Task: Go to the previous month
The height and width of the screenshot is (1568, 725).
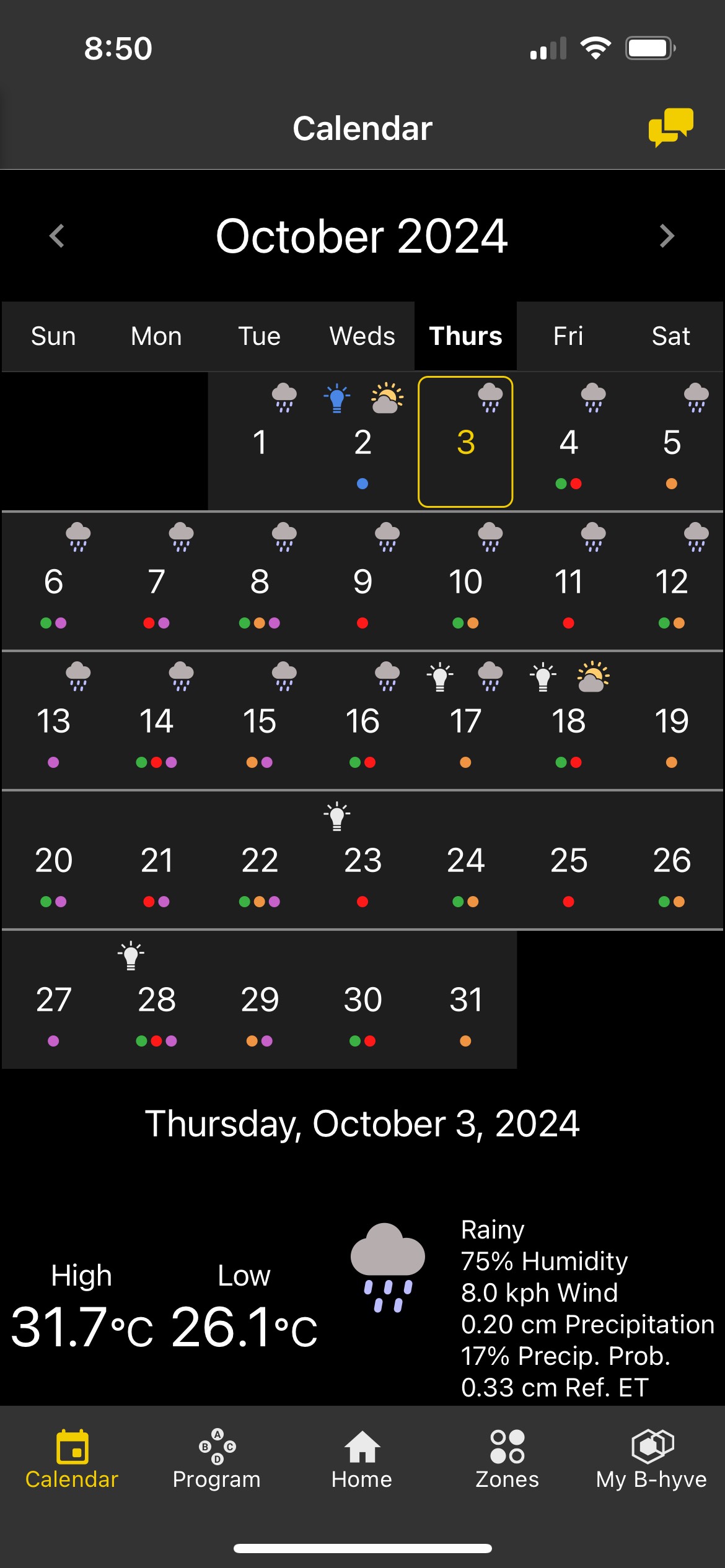Action: pos(57,236)
